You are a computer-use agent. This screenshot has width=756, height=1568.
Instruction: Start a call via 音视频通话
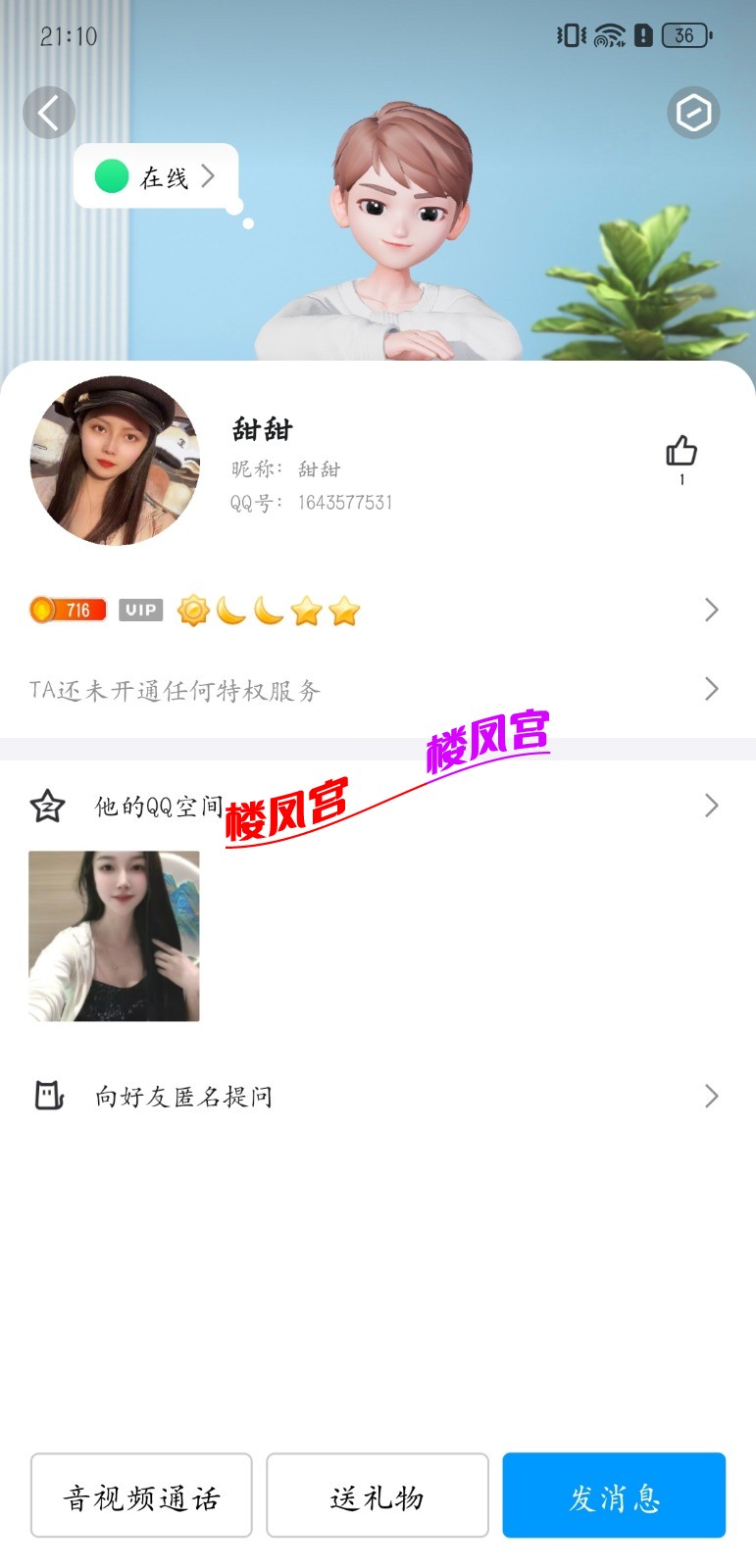(x=141, y=1495)
